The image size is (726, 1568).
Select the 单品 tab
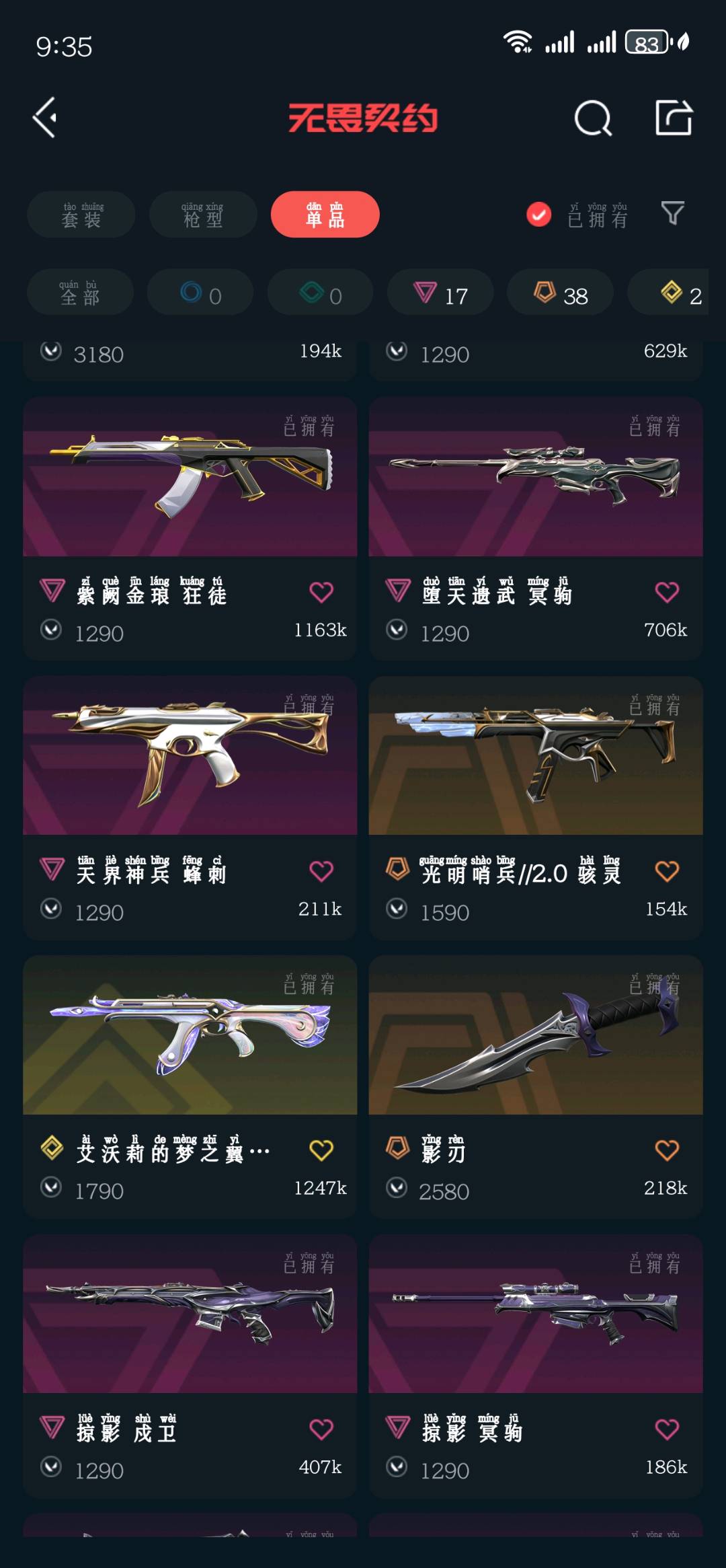tap(325, 215)
